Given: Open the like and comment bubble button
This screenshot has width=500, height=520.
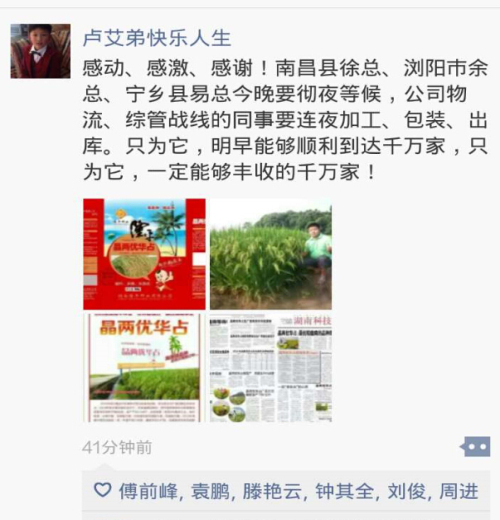Looking at the screenshot, I should click(x=475, y=446).
